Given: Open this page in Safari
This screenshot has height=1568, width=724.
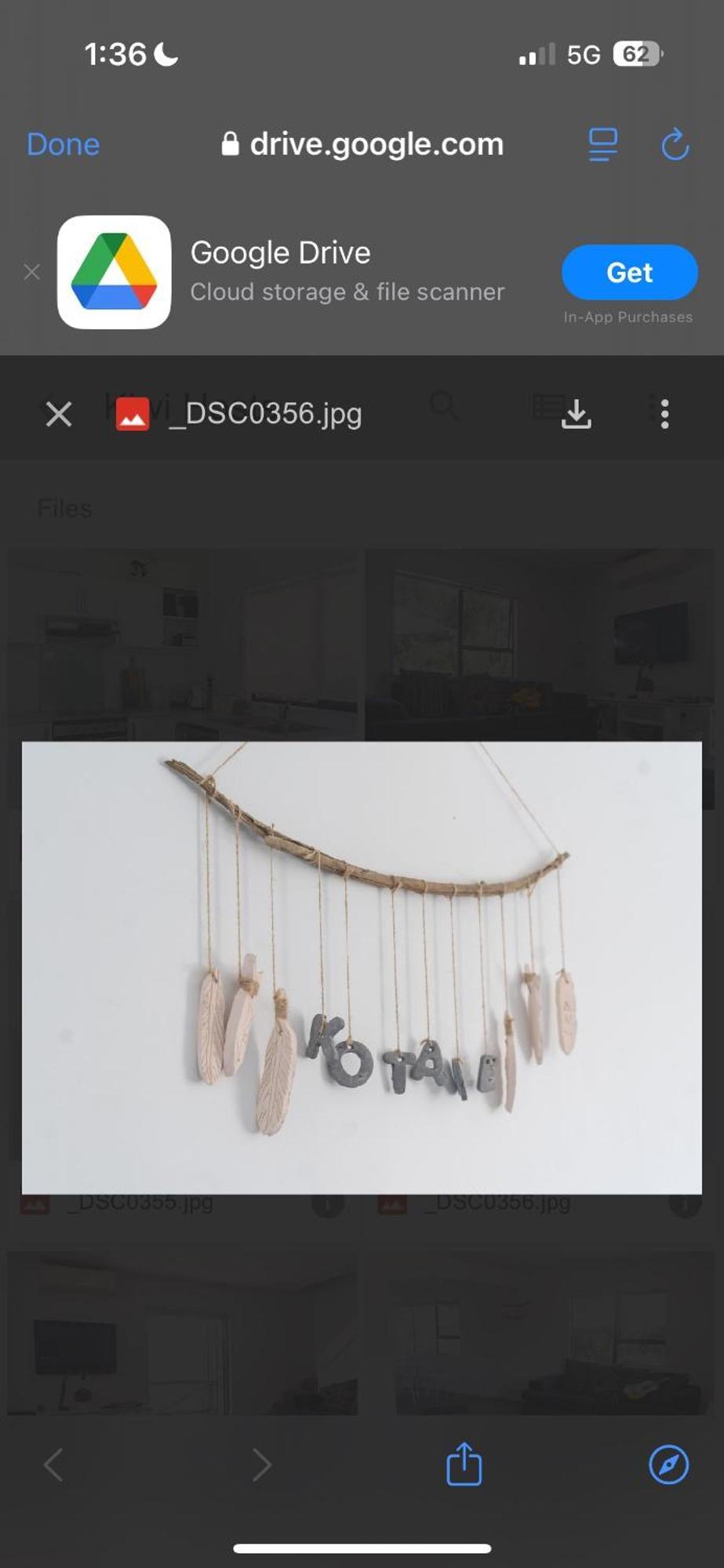Looking at the screenshot, I should pos(668,1464).
